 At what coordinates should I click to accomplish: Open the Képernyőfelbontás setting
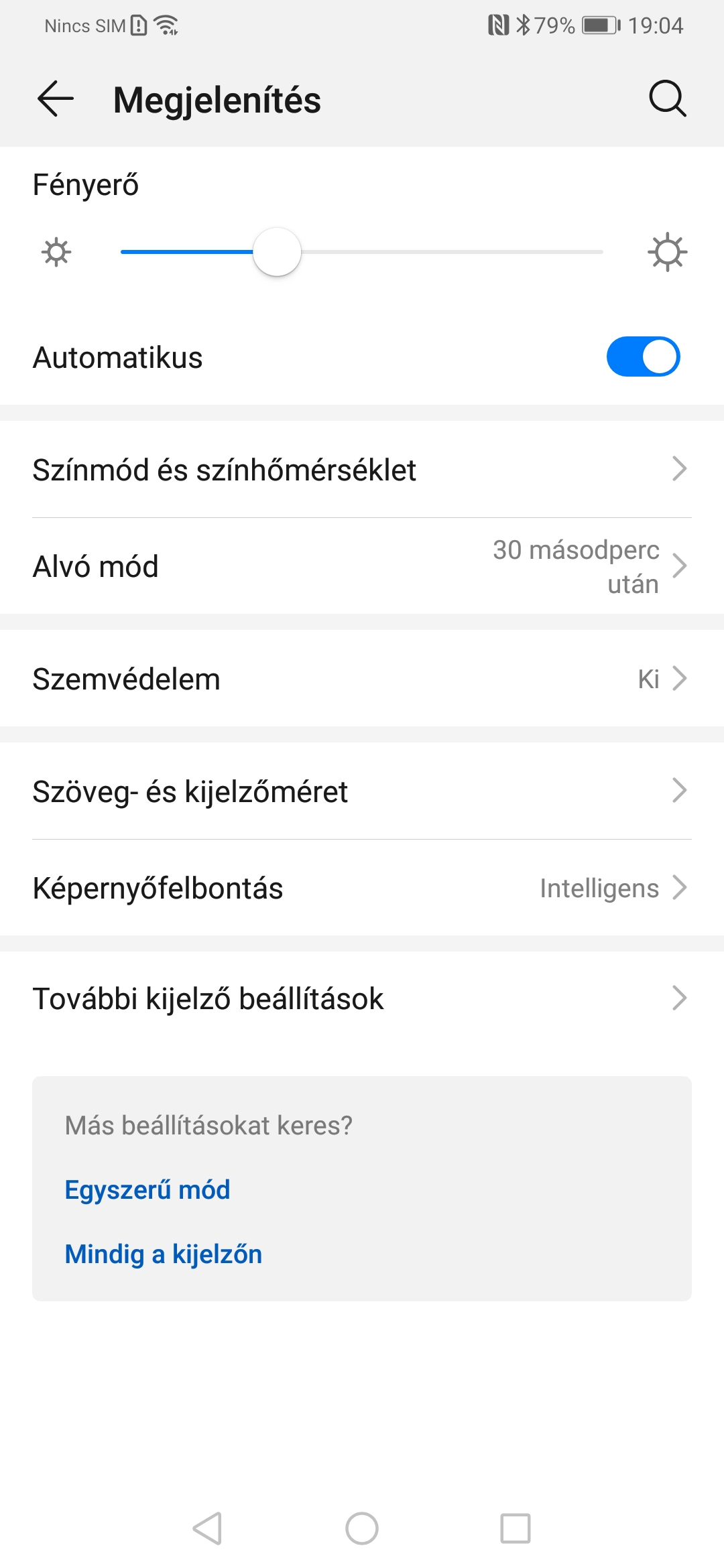[x=362, y=888]
